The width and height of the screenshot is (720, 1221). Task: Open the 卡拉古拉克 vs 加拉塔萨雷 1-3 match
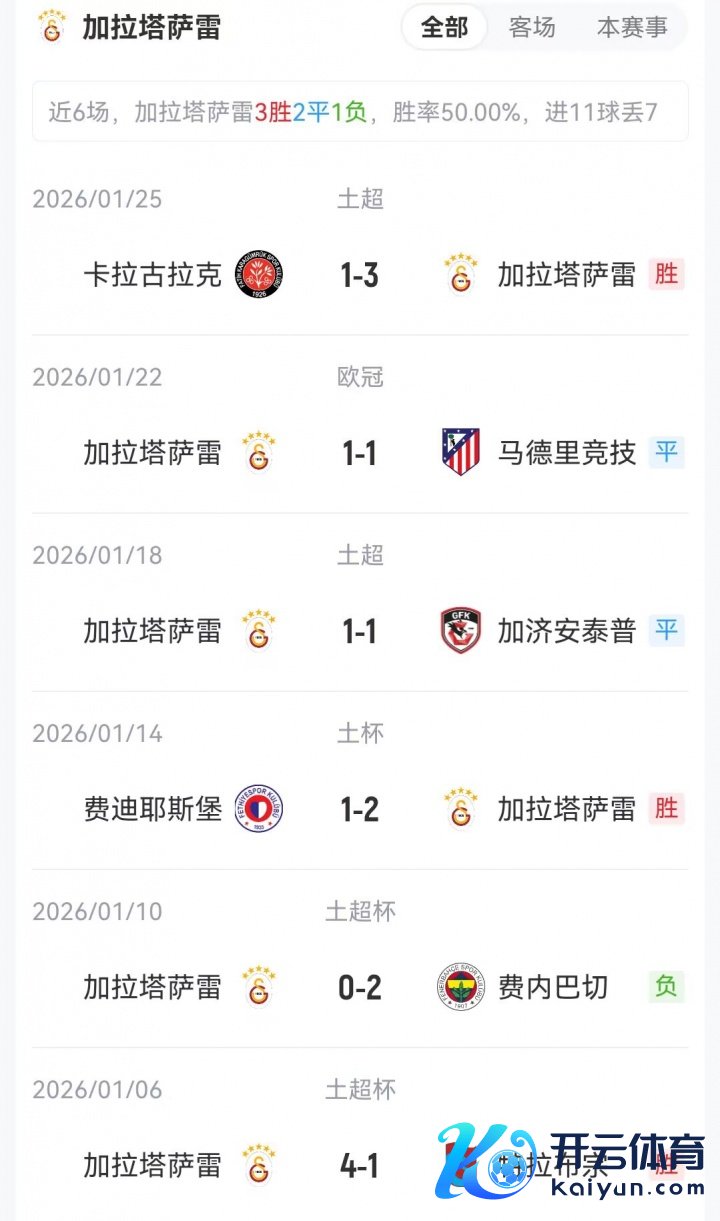tap(359, 275)
